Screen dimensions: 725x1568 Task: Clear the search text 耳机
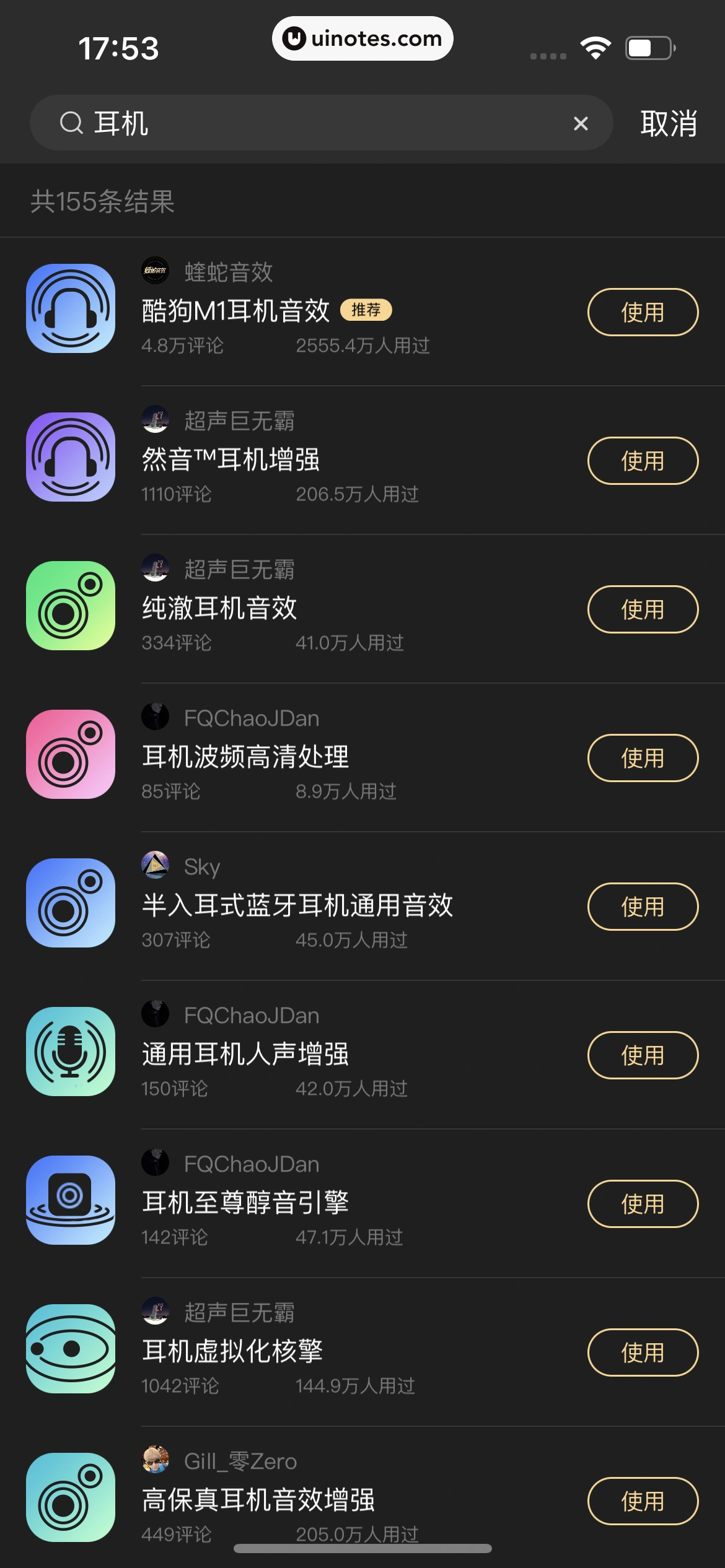(x=581, y=124)
